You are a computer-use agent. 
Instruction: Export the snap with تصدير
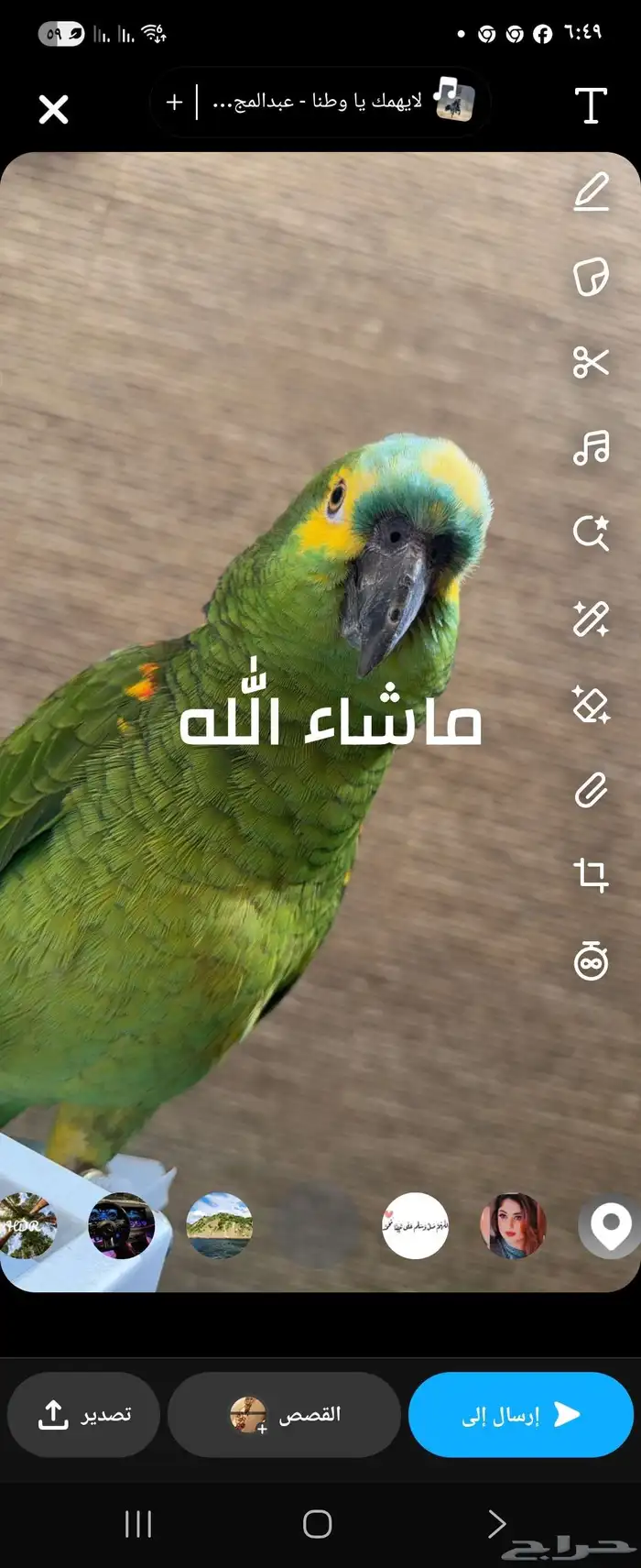[x=83, y=1414]
